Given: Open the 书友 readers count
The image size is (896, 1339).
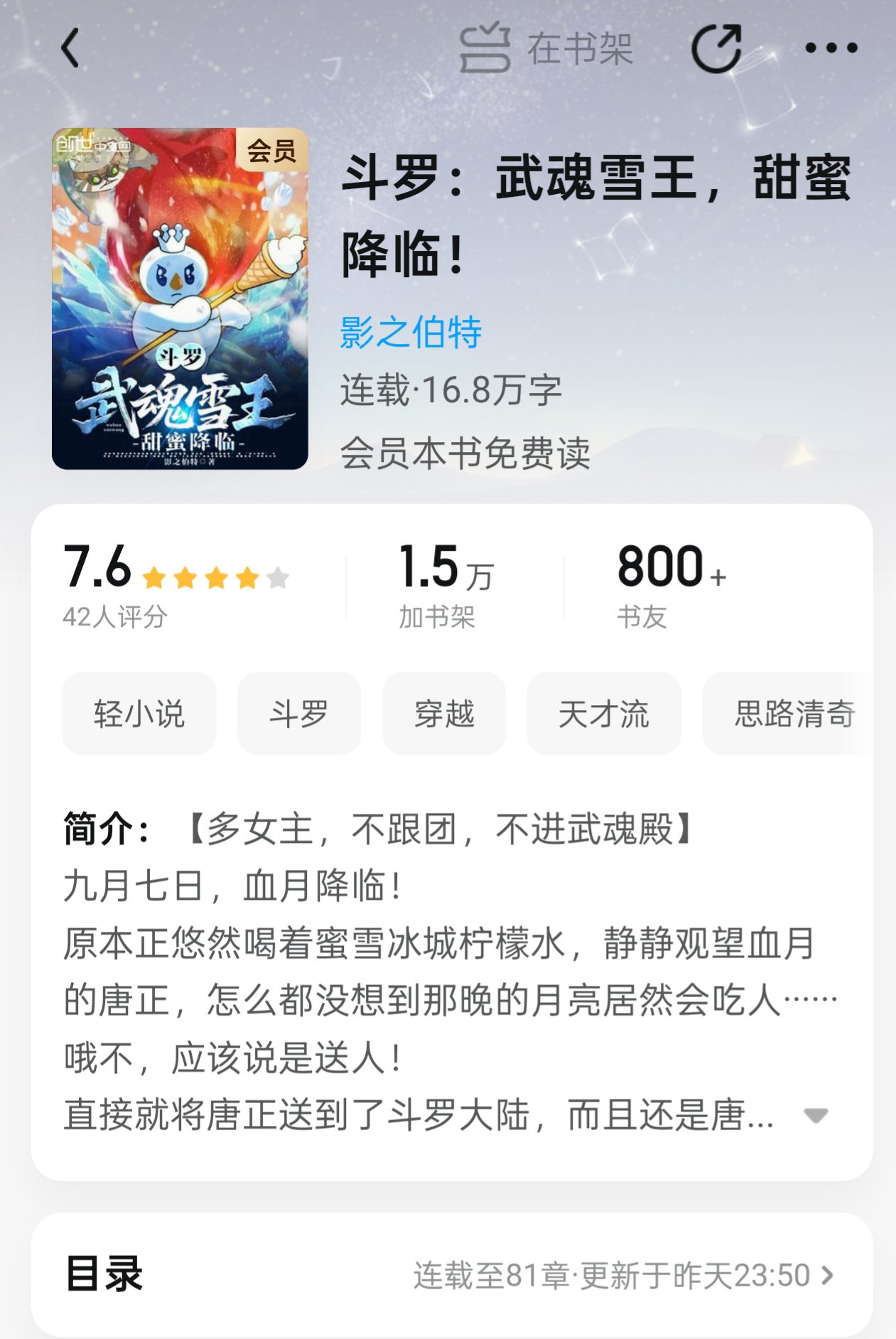Looking at the screenshot, I should 670,583.
